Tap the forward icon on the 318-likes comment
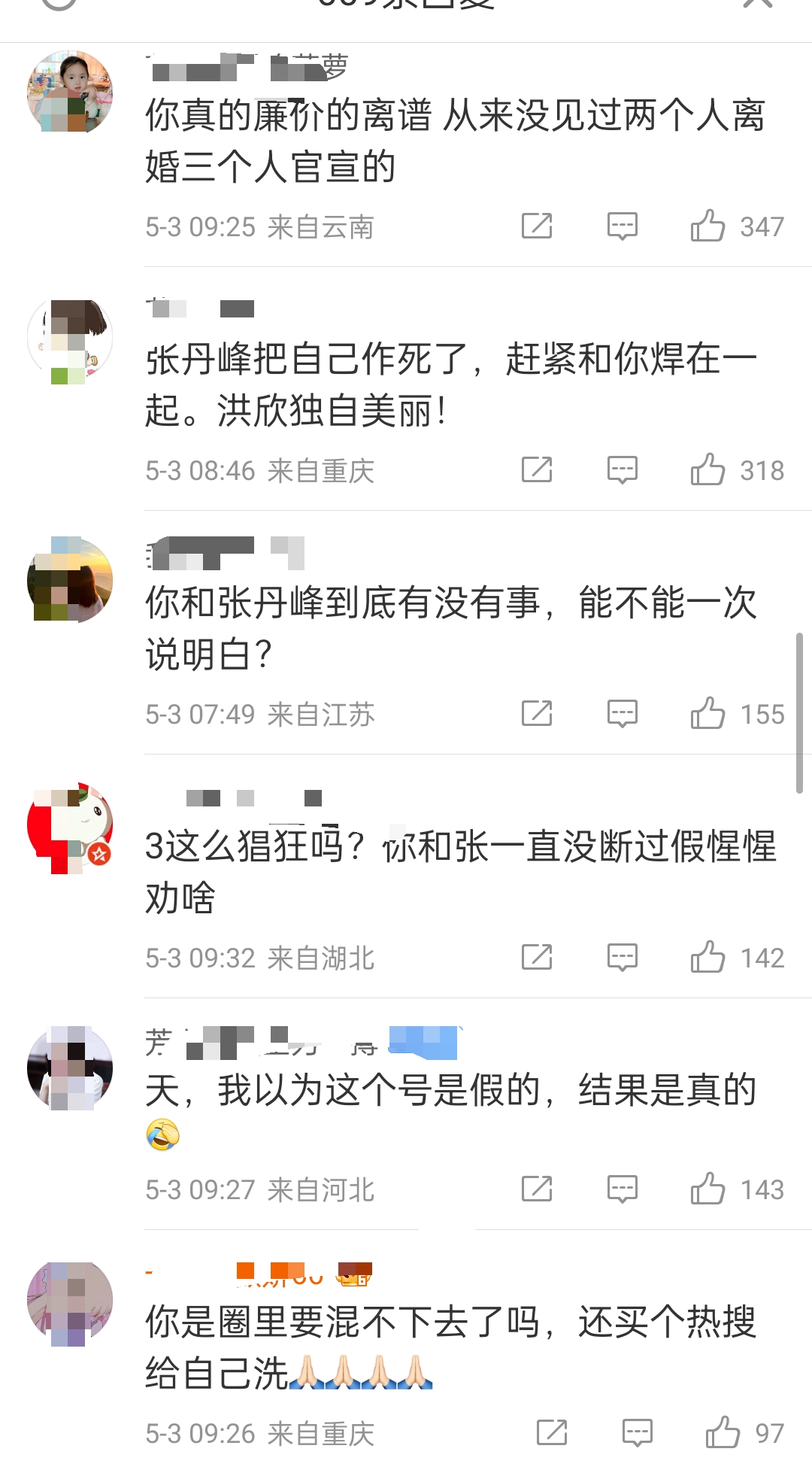 click(535, 470)
